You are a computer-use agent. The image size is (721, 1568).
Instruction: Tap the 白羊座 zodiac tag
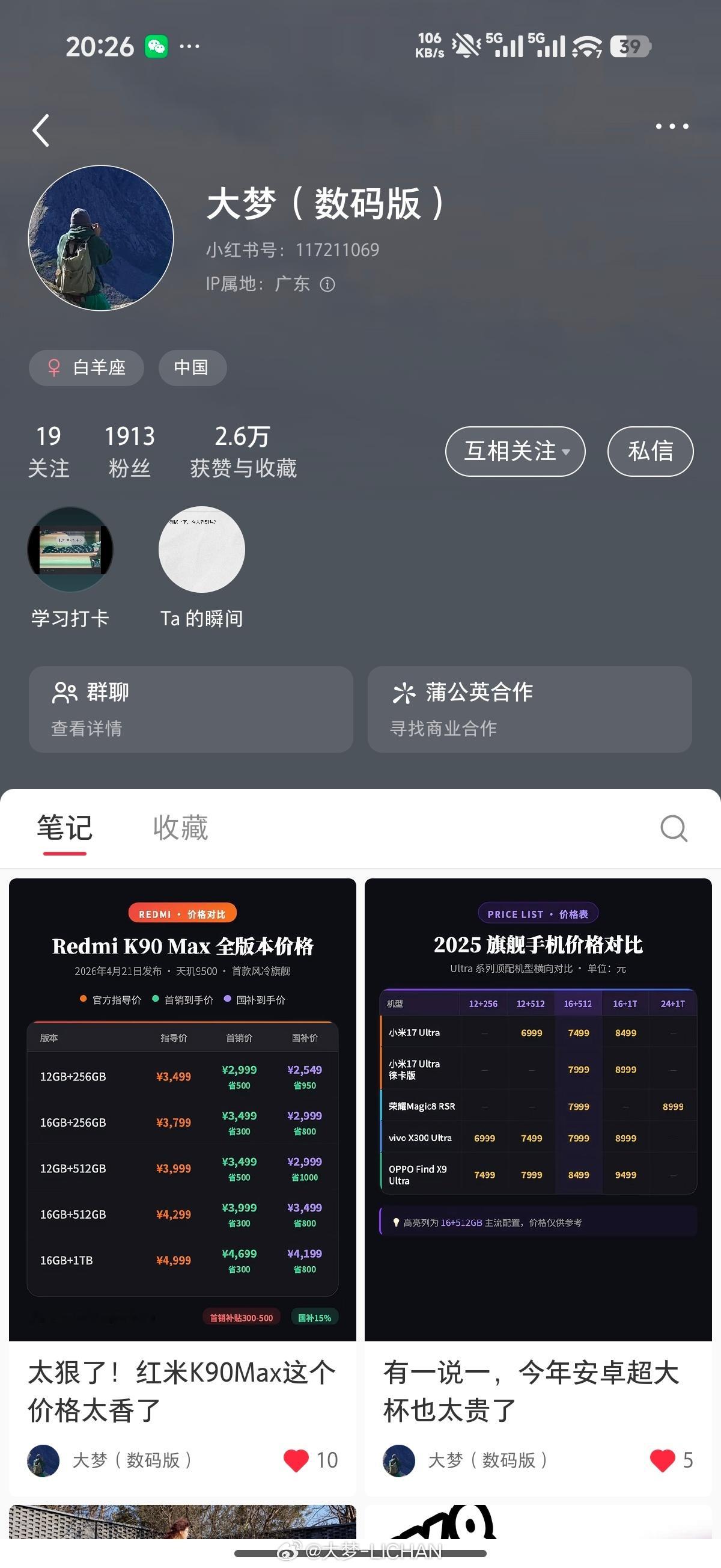click(x=86, y=368)
